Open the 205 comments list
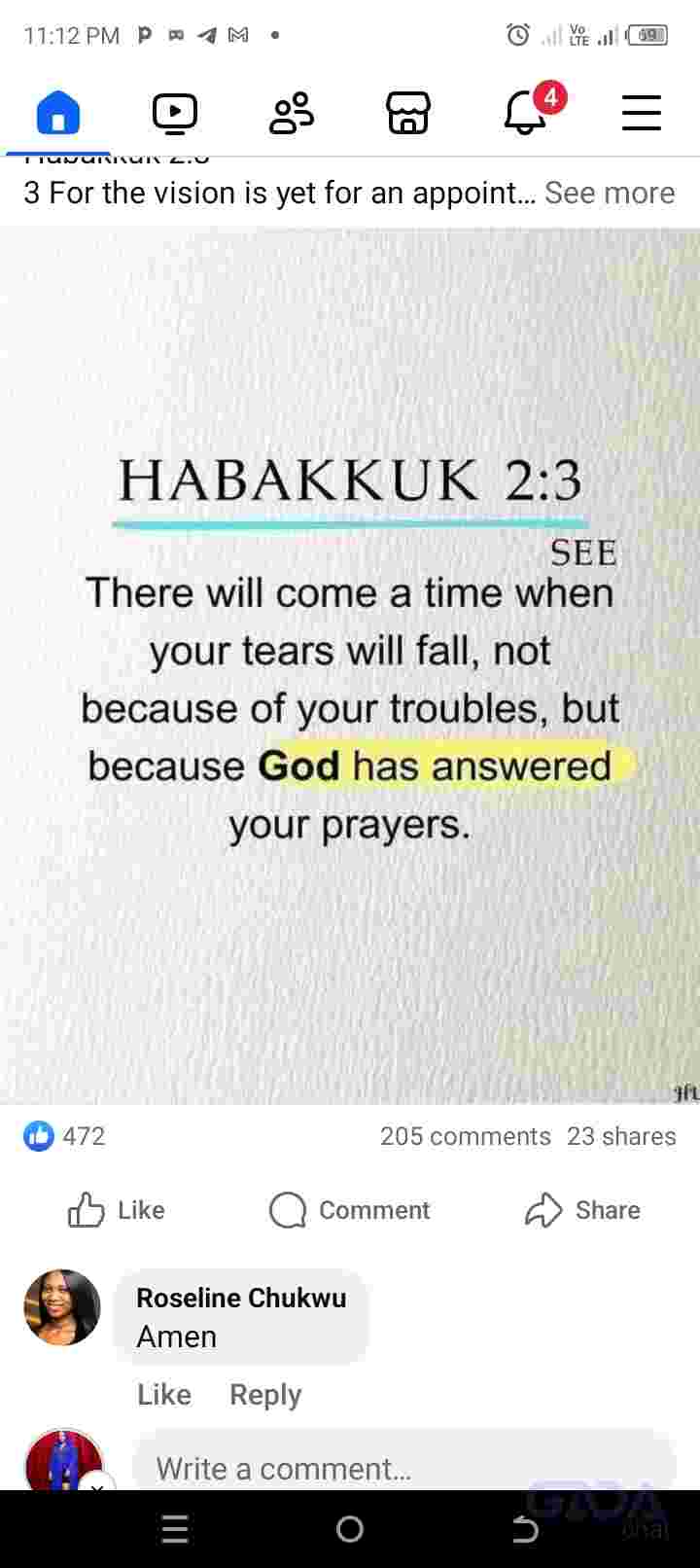Viewport: 700px width, 1568px height. 465,1136
